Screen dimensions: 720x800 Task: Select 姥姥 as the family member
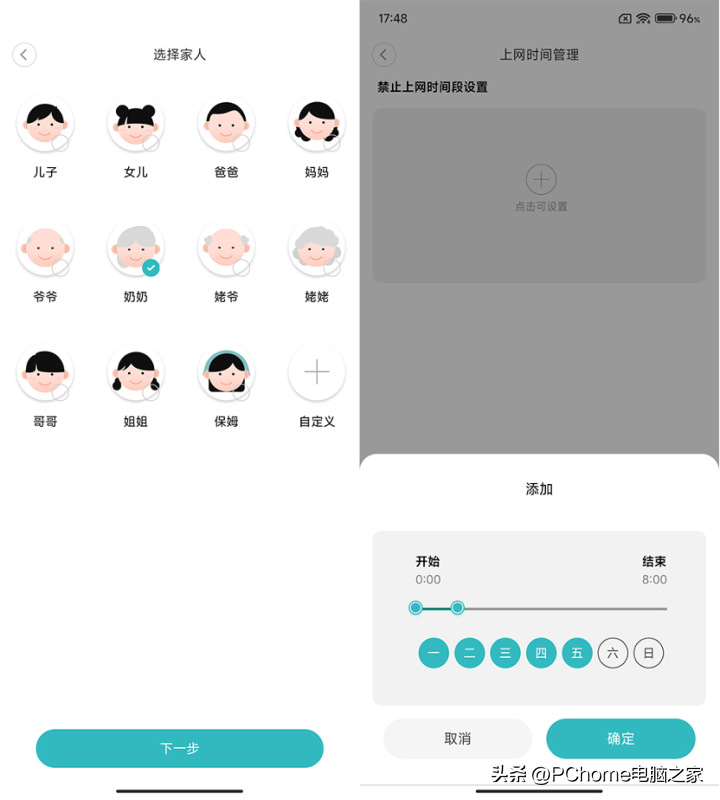pos(317,249)
